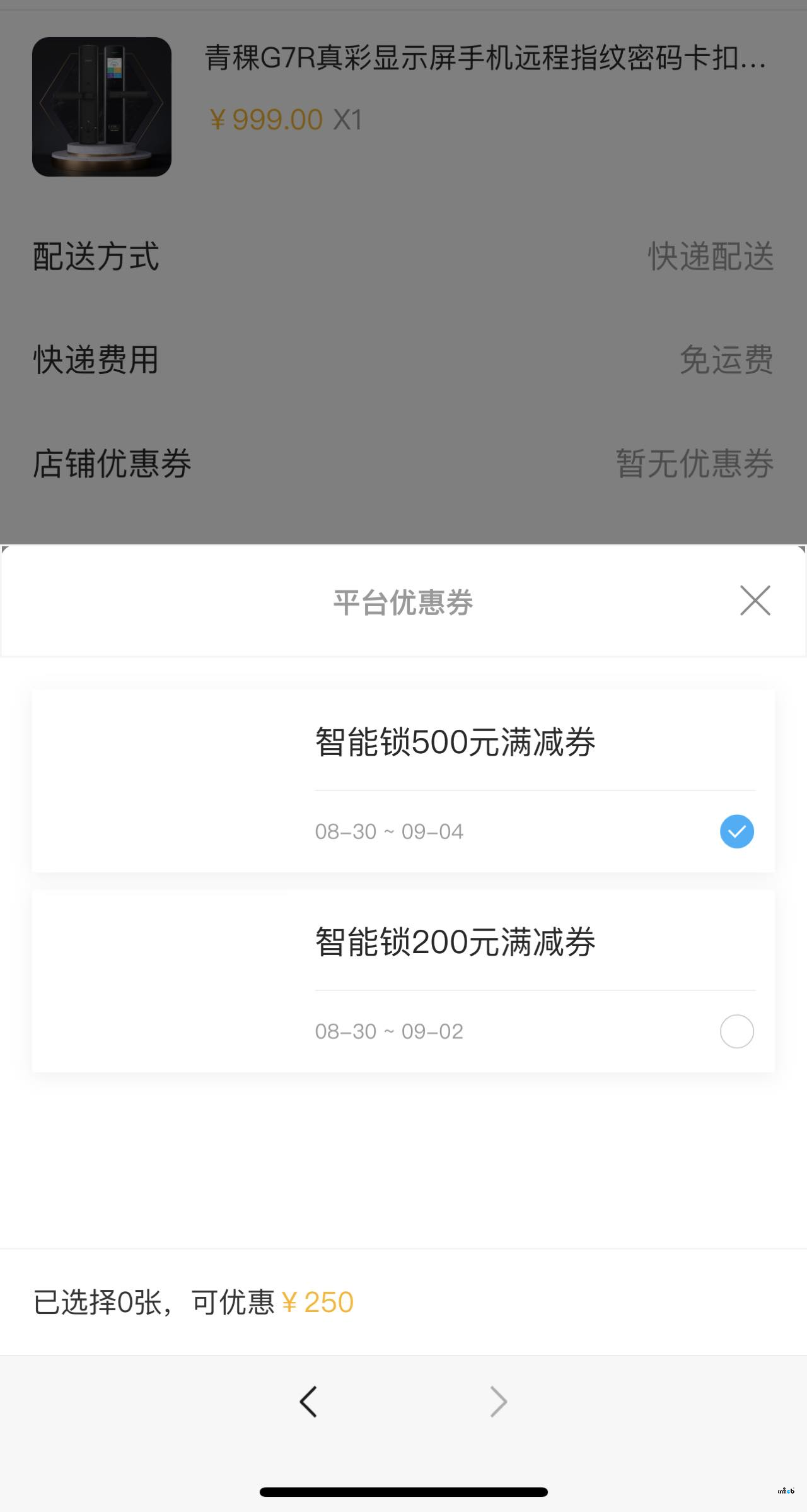Image resolution: width=807 pixels, height=1512 pixels.
Task: Go back with the browser back arrow
Action: (x=308, y=1402)
